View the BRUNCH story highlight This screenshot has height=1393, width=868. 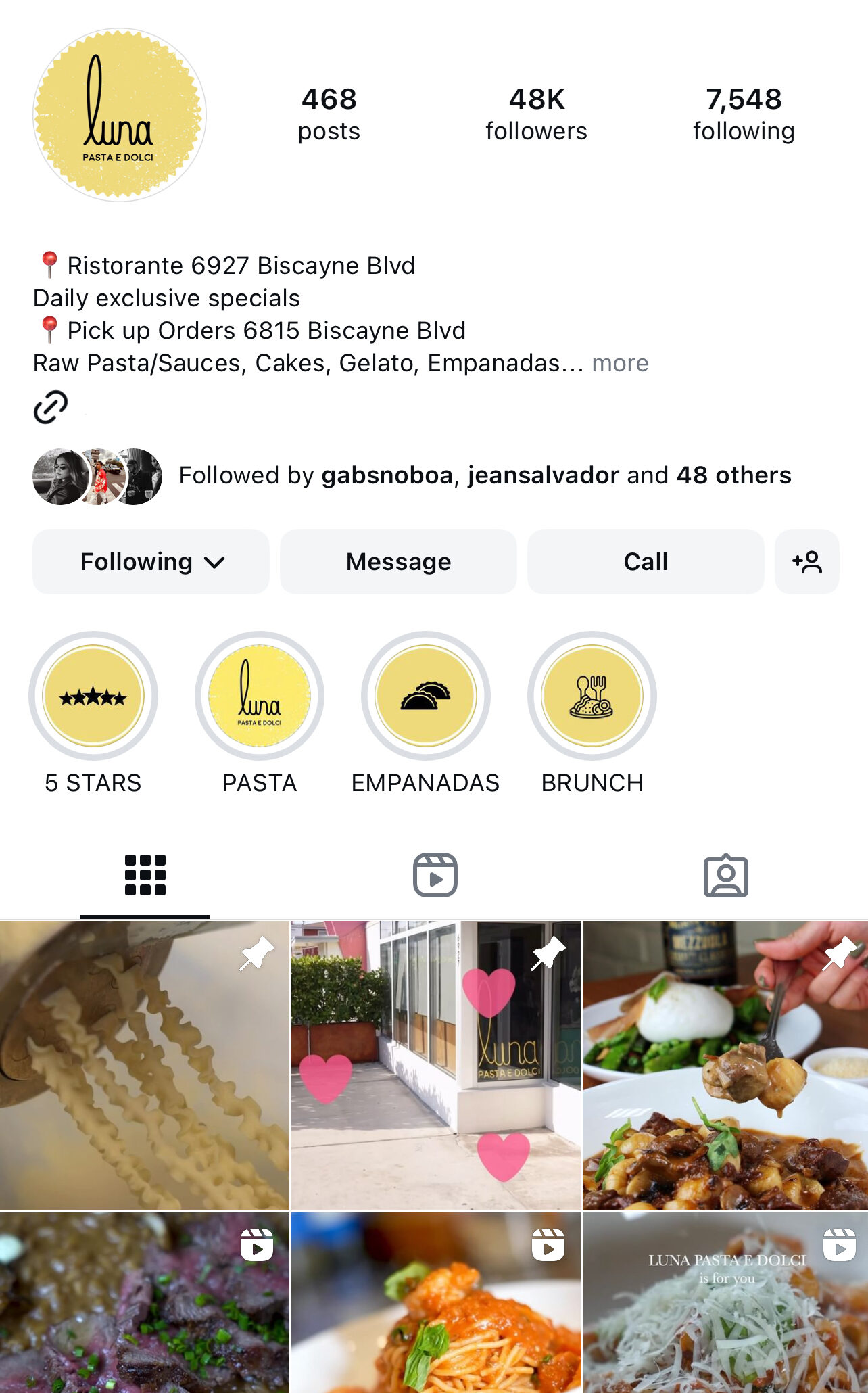tap(592, 696)
